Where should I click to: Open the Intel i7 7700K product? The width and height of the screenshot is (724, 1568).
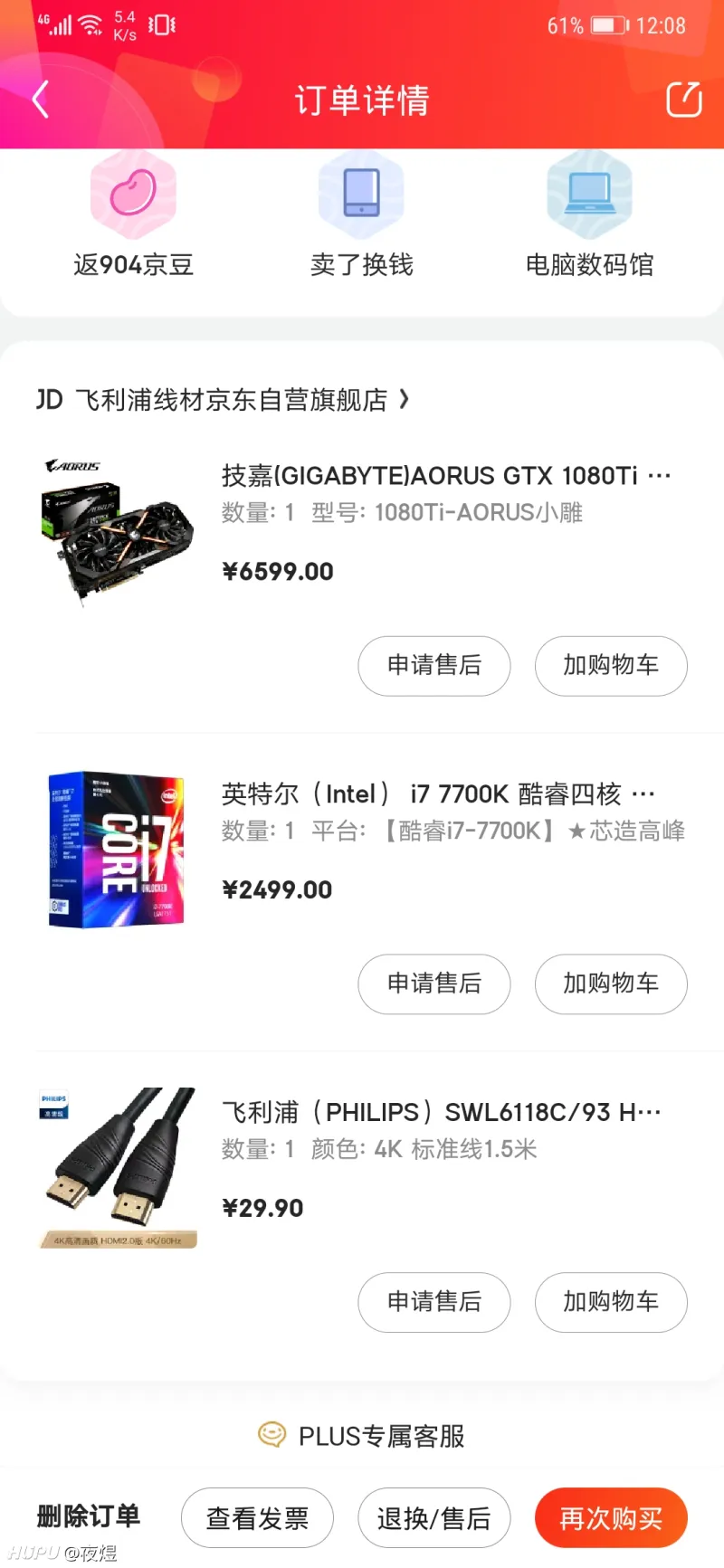pos(437,794)
